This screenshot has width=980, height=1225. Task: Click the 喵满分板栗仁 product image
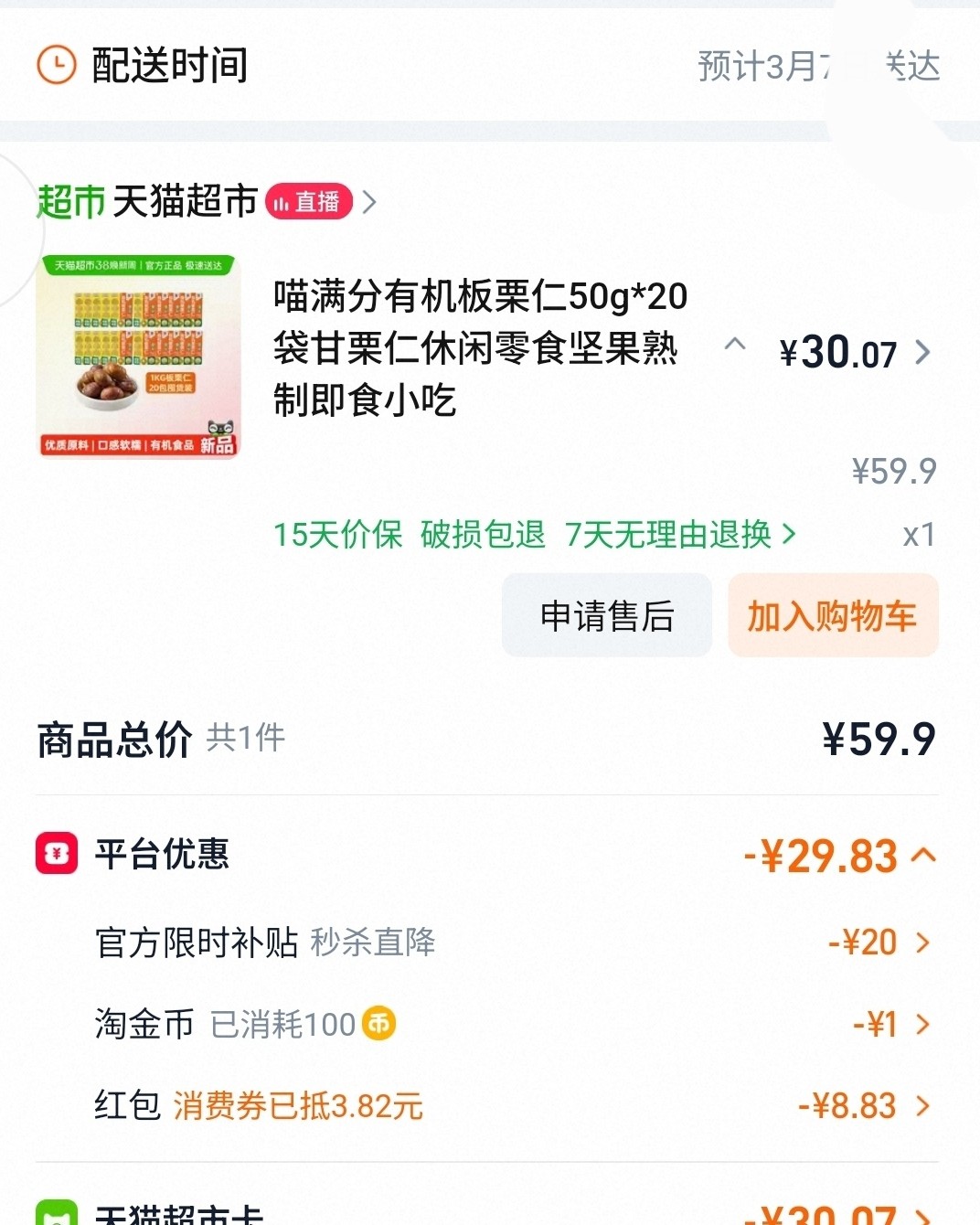(x=138, y=358)
